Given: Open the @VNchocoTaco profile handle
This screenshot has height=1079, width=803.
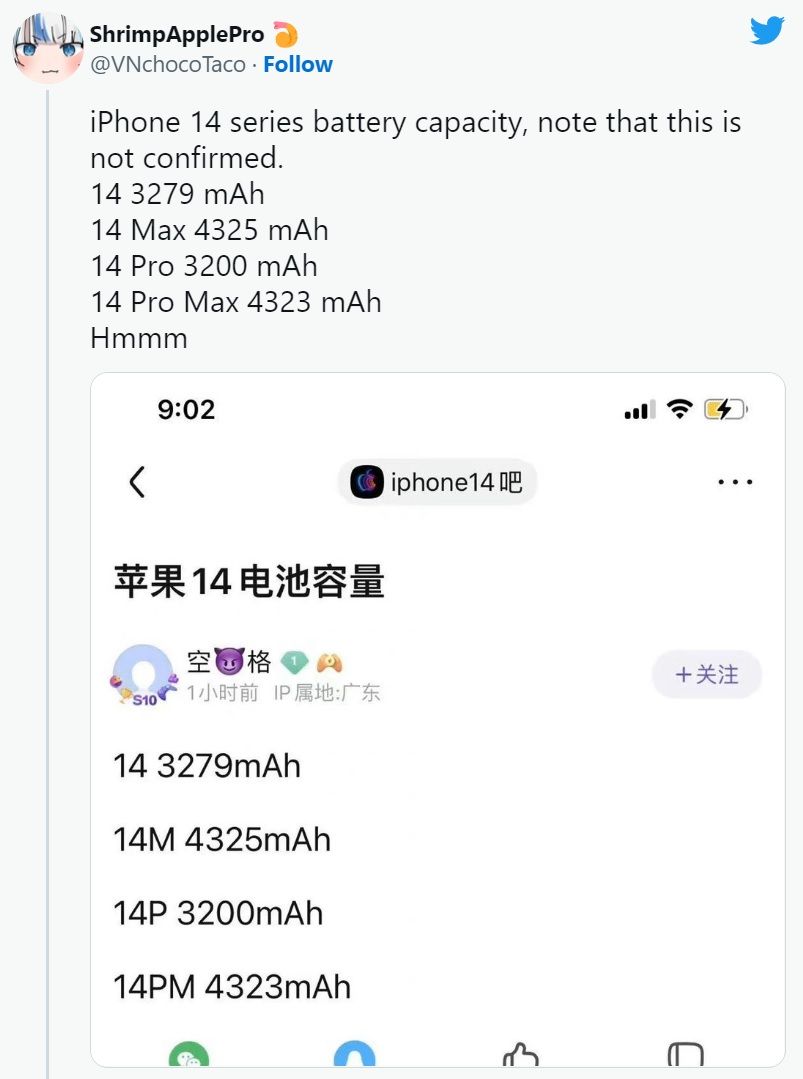Looking at the screenshot, I should 167,65.
